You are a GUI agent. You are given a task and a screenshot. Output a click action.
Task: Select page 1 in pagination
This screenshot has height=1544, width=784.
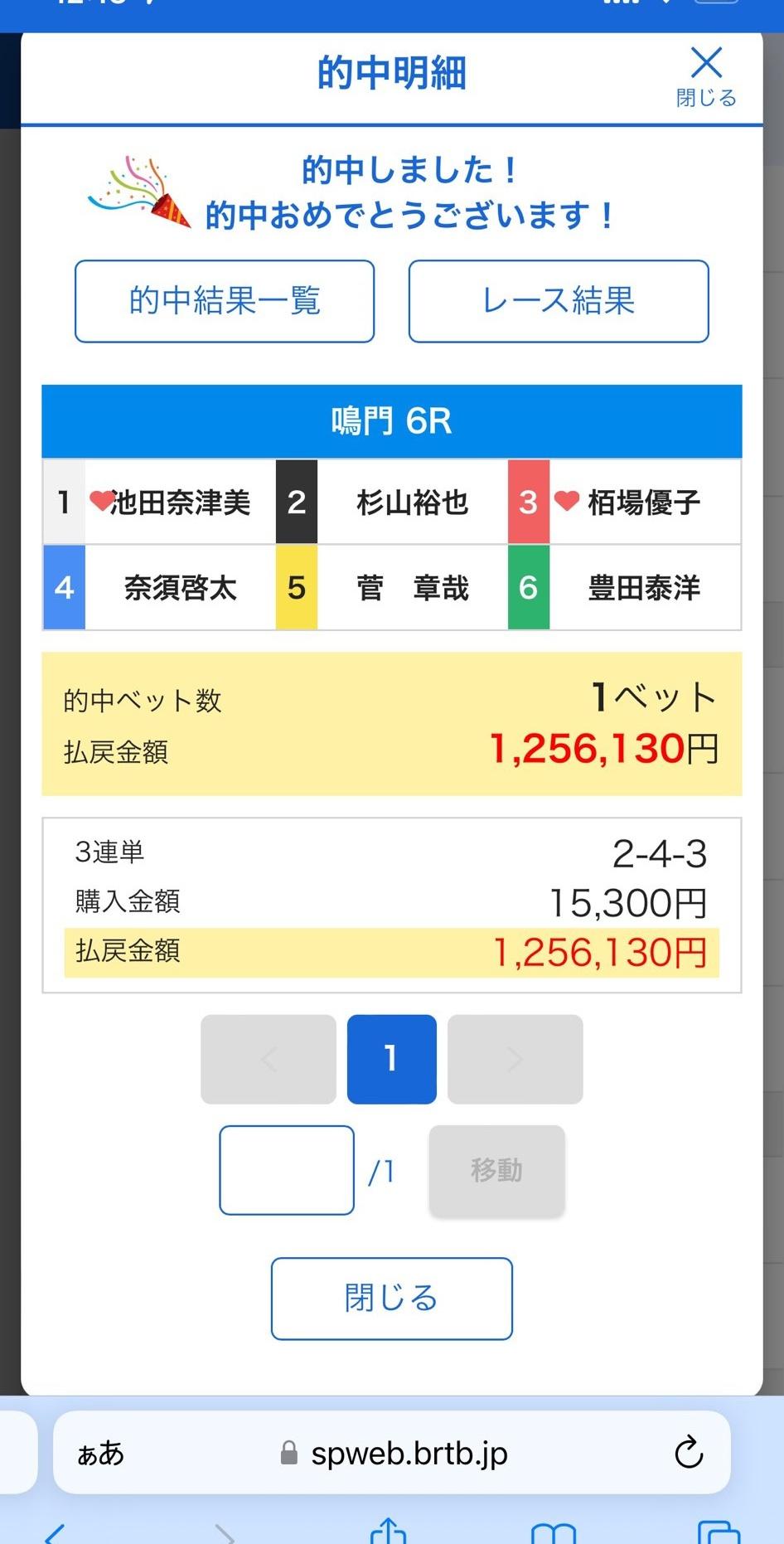point(391,1059)
